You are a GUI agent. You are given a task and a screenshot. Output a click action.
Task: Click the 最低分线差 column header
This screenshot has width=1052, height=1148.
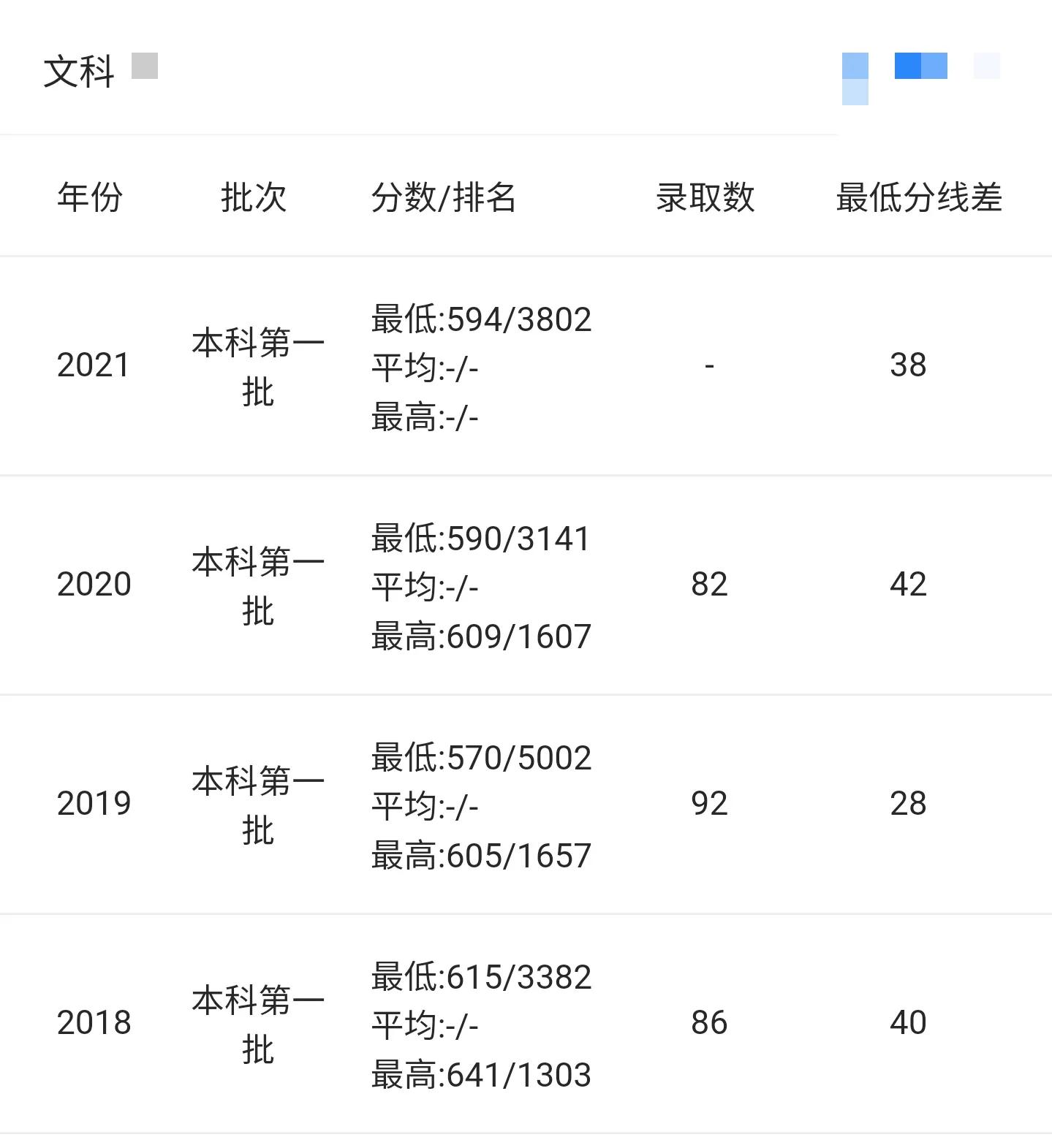point(920,198)
